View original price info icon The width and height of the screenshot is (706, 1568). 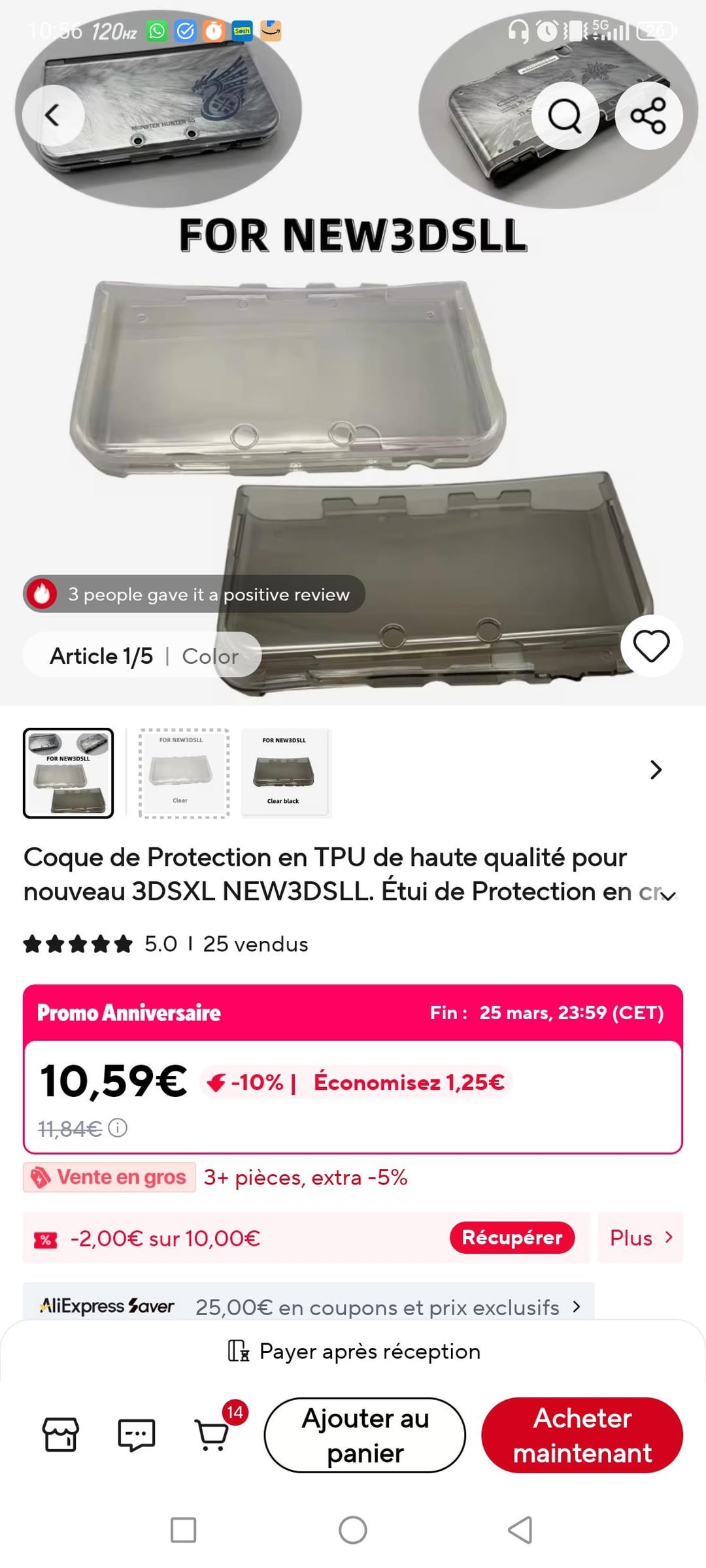[118, 1128]
